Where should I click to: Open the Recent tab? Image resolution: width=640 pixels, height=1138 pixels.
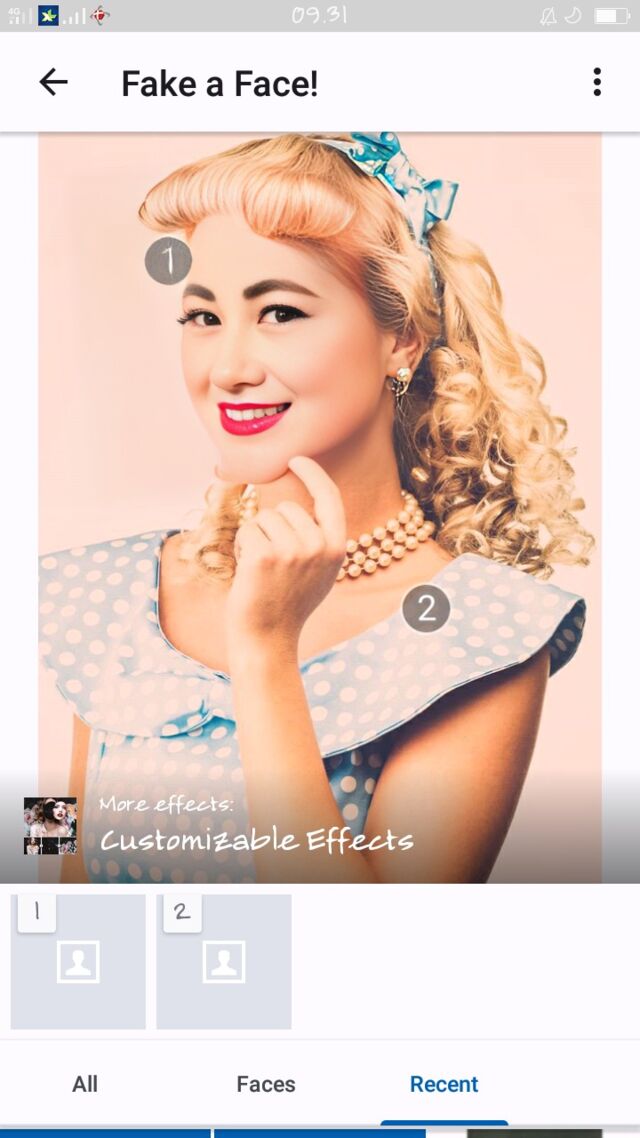pyautogui.click(x=444, y=1084)
